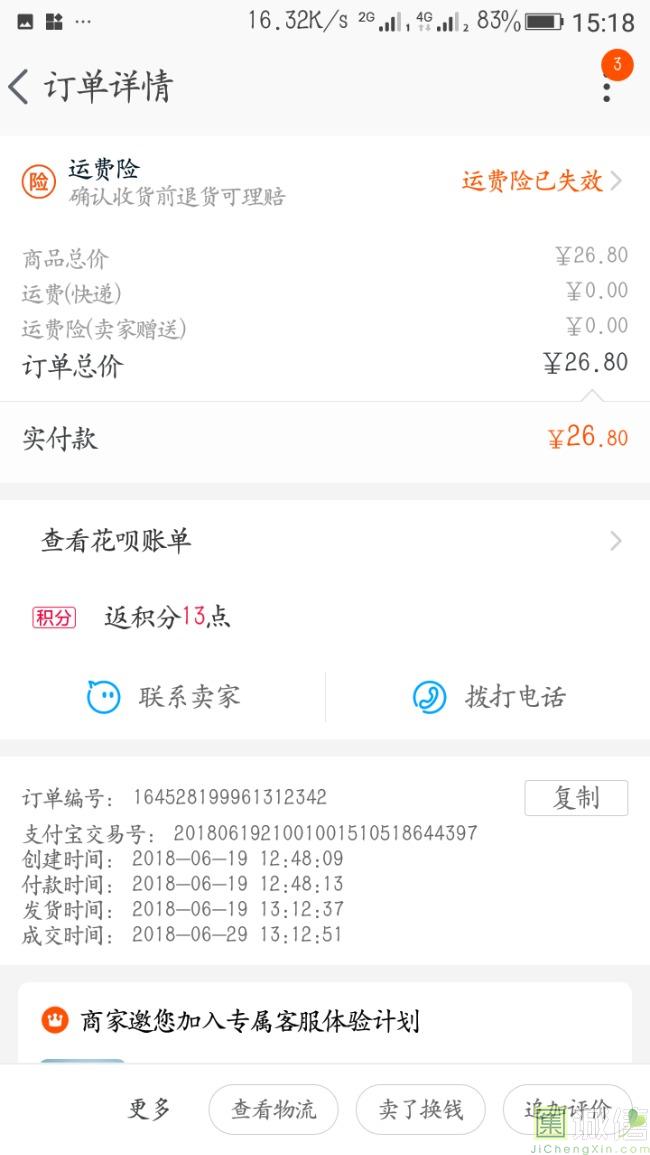Tap 追加评价 to add review

click(x=567, y=1109)
